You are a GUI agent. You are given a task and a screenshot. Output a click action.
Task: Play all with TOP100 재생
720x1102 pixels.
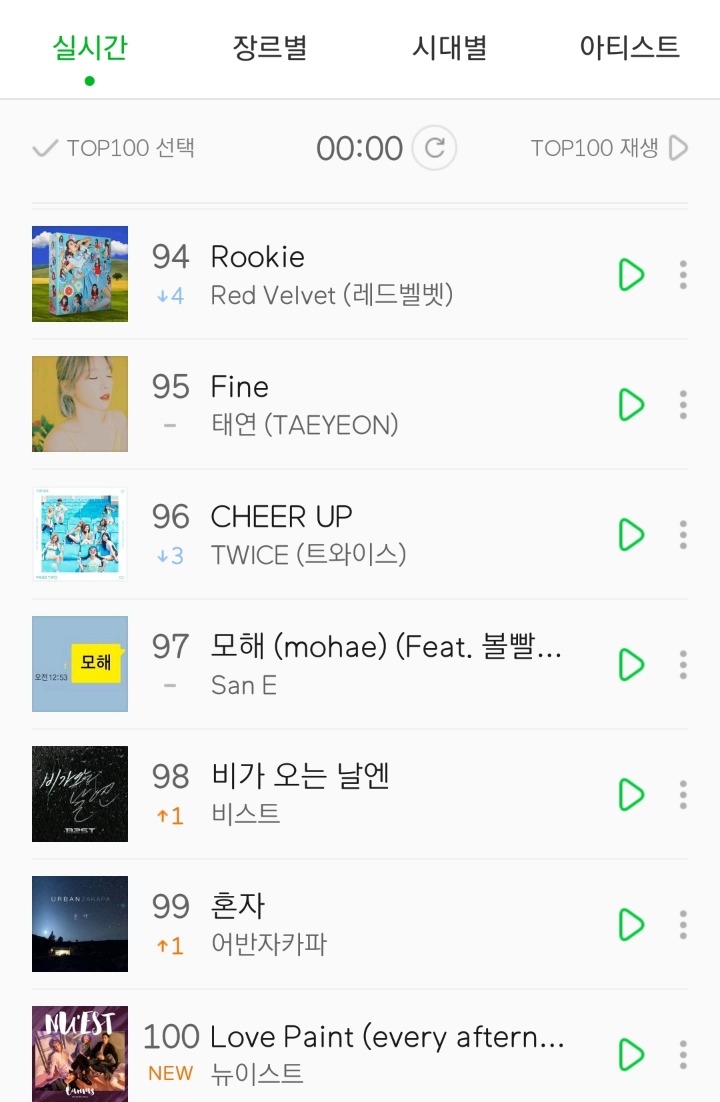point(609,149)
